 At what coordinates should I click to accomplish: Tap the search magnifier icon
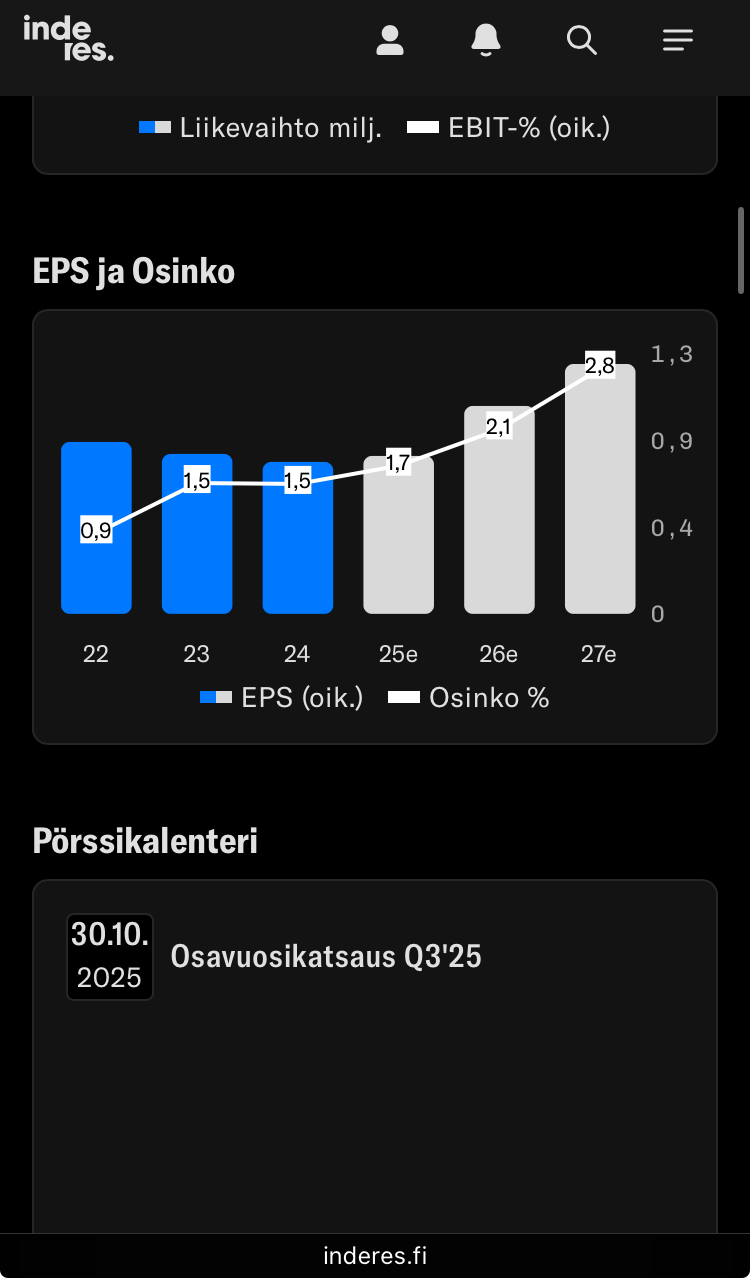tap(581, 41)
